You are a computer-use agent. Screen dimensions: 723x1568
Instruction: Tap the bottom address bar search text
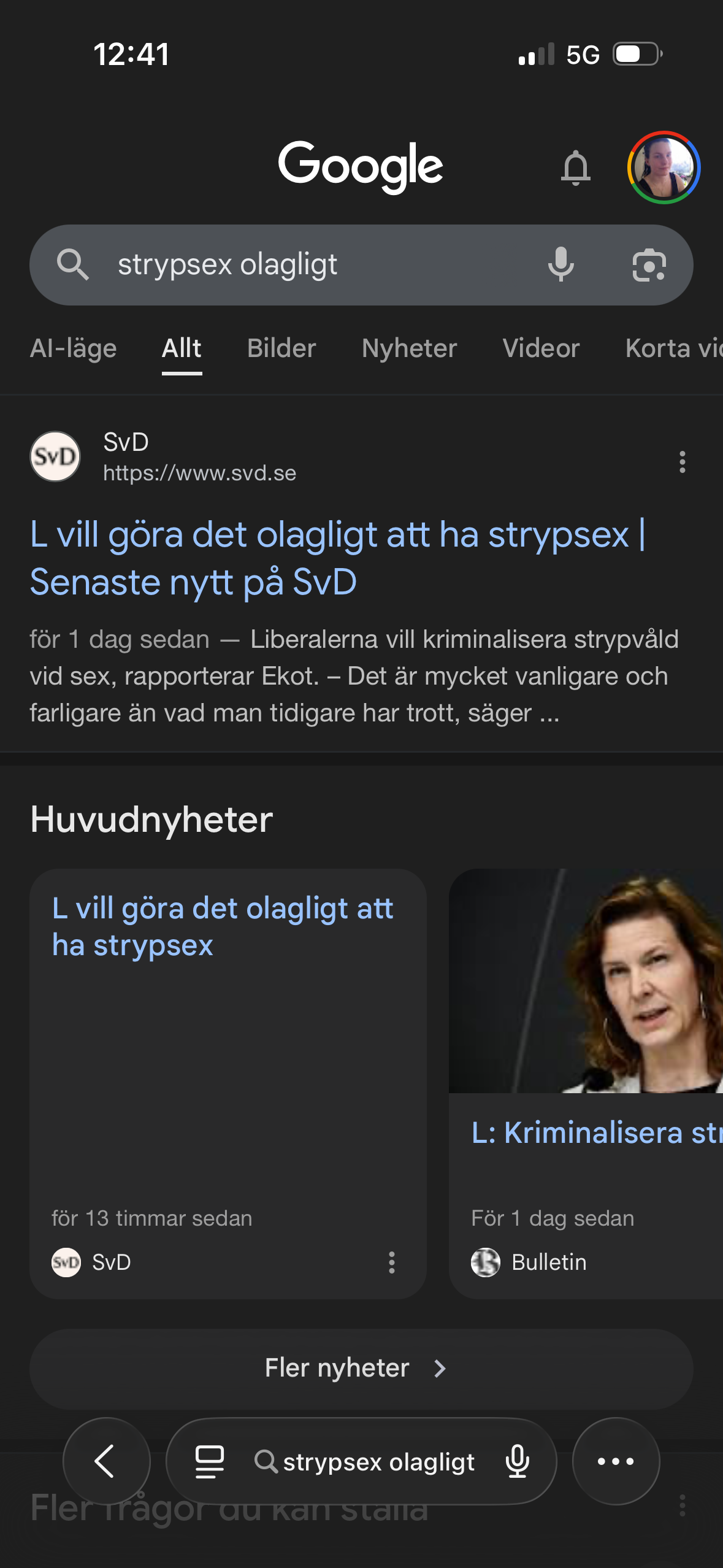click(x=378, y=1462)
